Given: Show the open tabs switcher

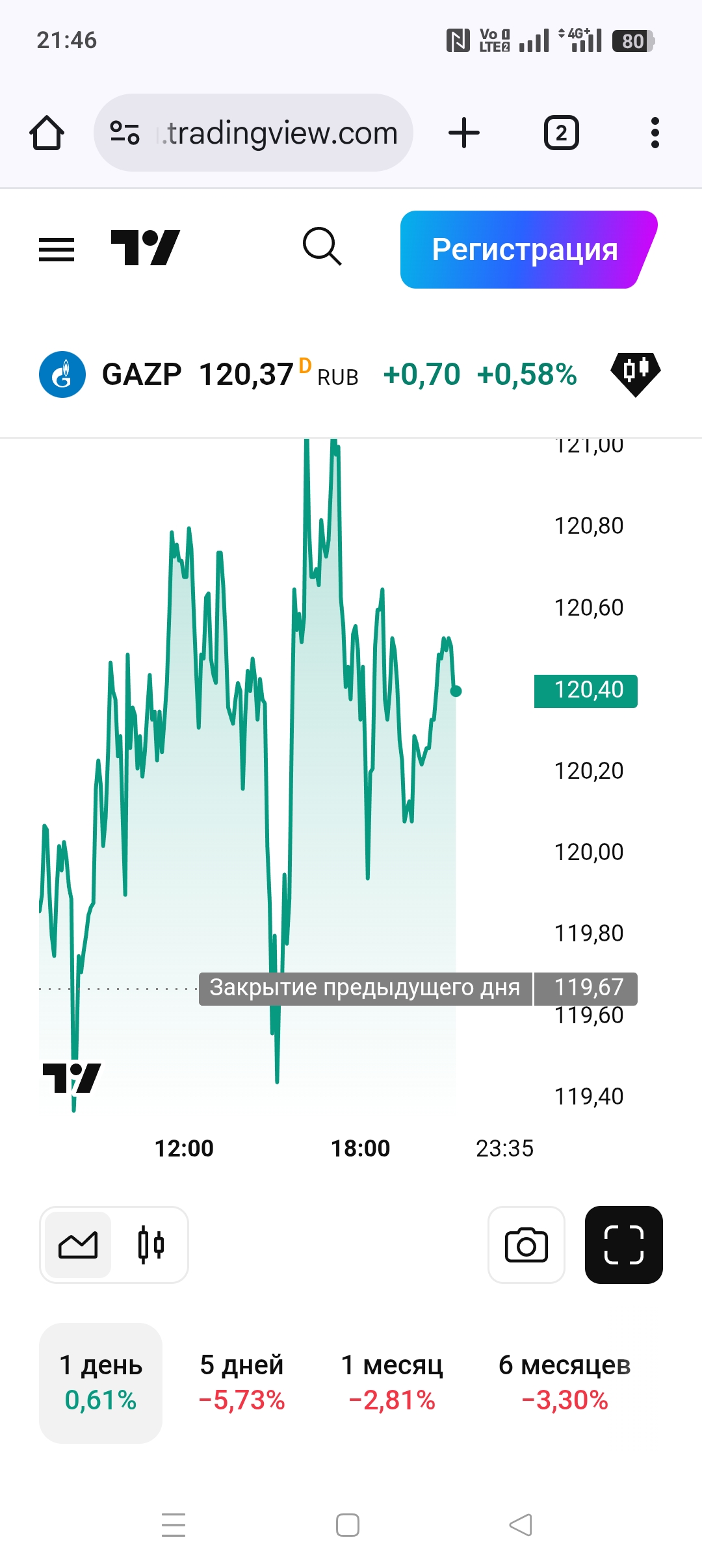Looking at the screenshot, I should tap(561, 133).
